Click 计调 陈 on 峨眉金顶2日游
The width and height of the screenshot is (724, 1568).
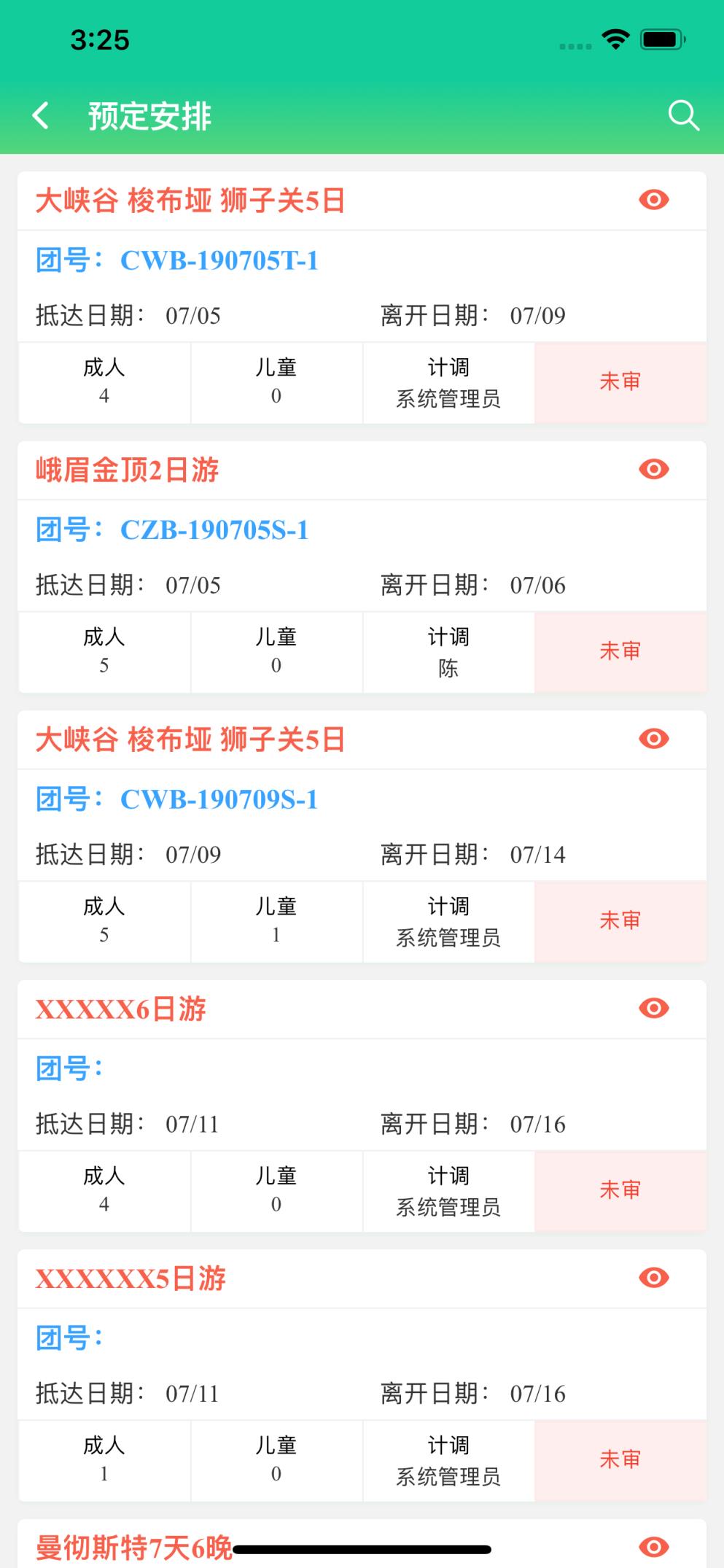(448, 651)
